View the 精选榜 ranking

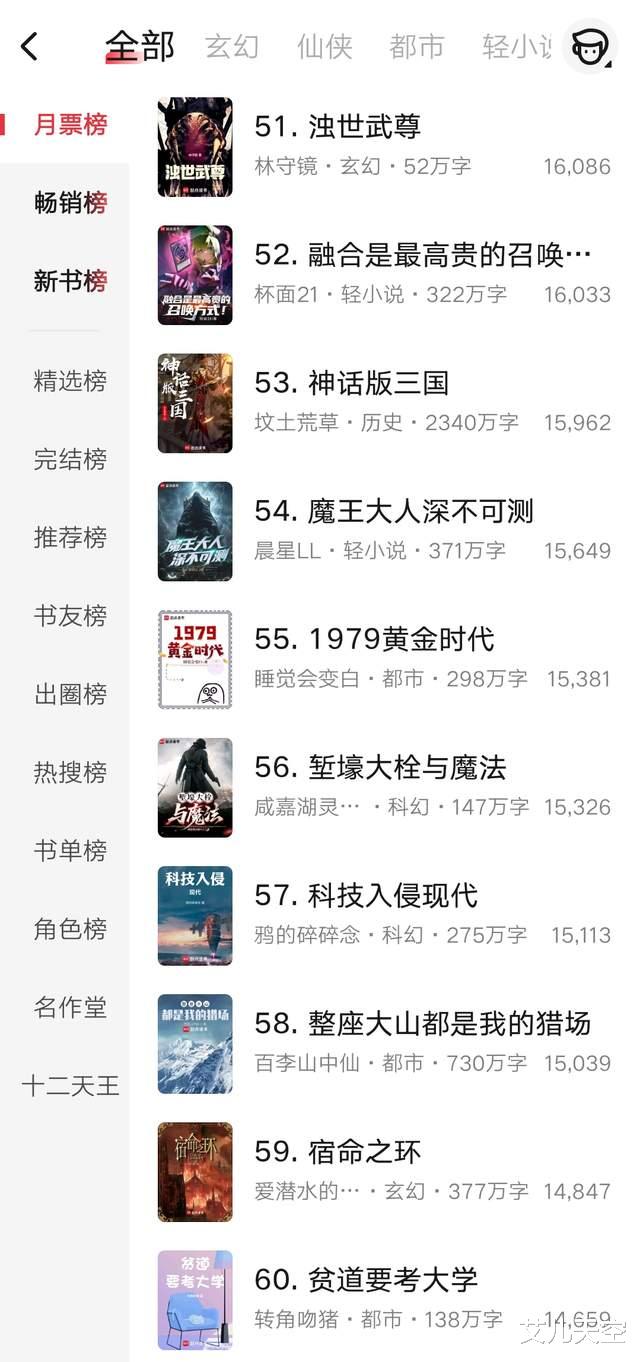click(70, 381)
